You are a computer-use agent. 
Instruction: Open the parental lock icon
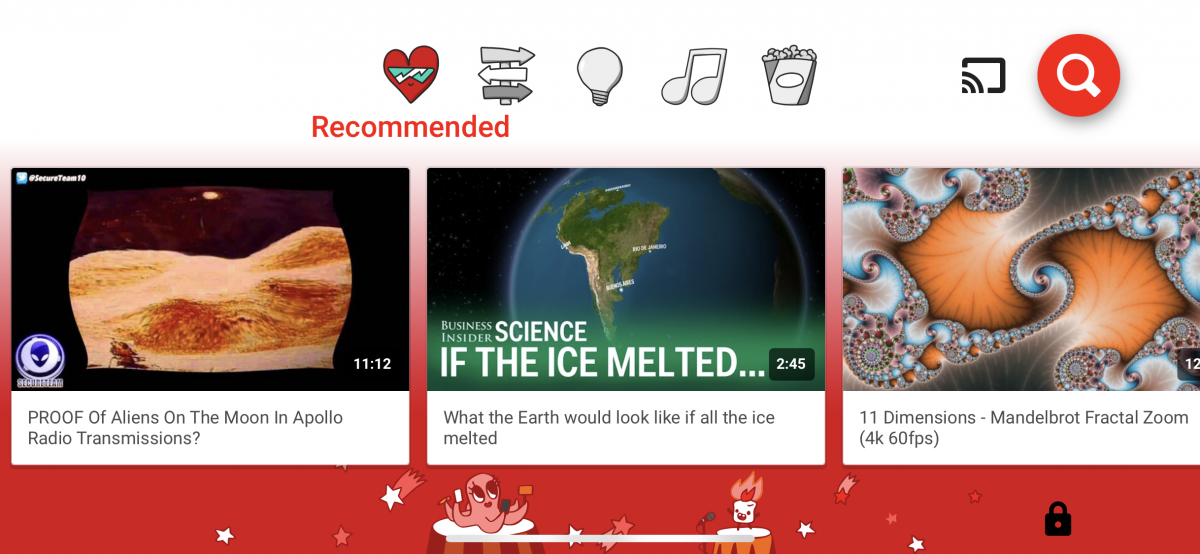[x=1057, y=518]
